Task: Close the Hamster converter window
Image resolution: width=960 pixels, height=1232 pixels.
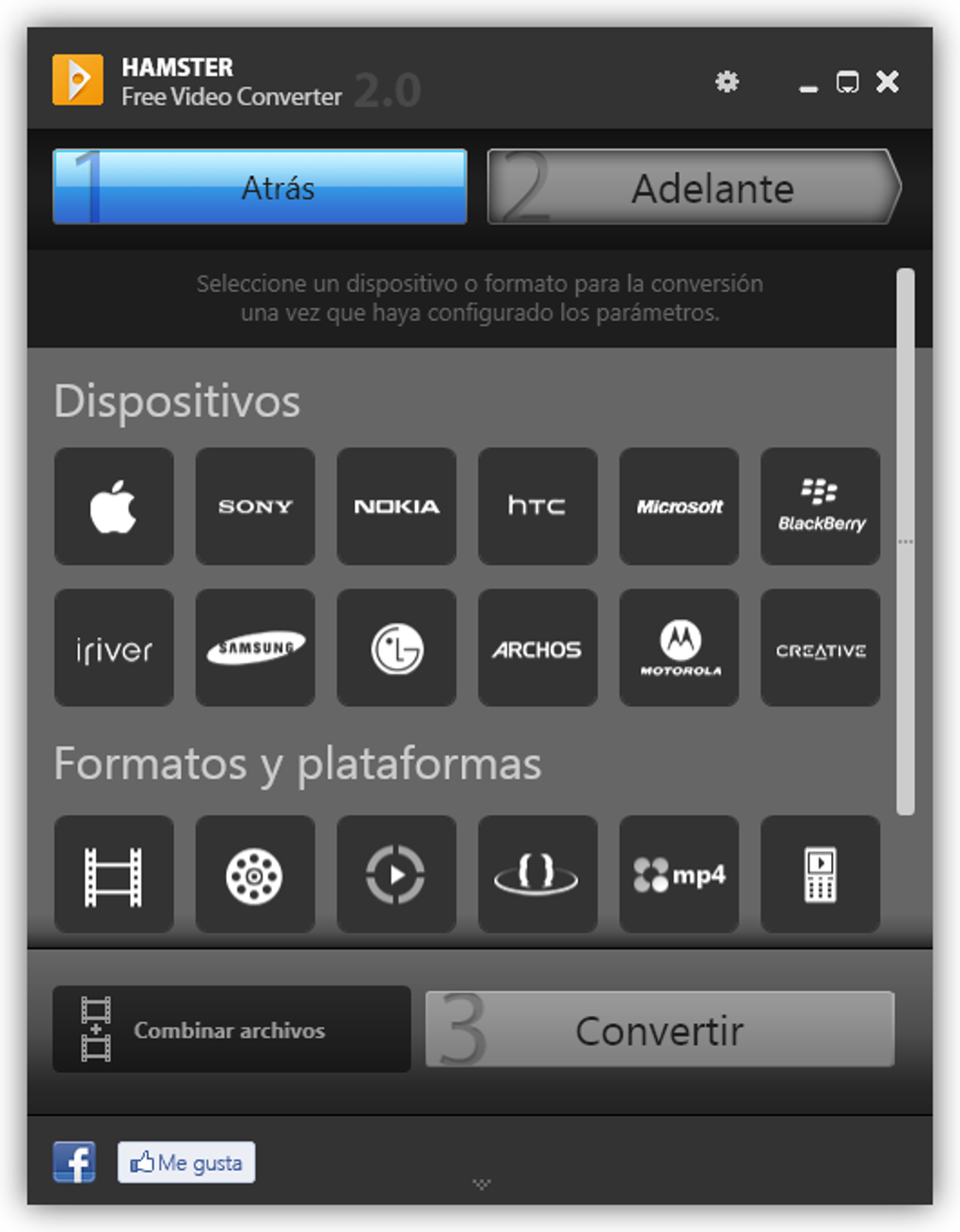Action: (x=887, y=82)
